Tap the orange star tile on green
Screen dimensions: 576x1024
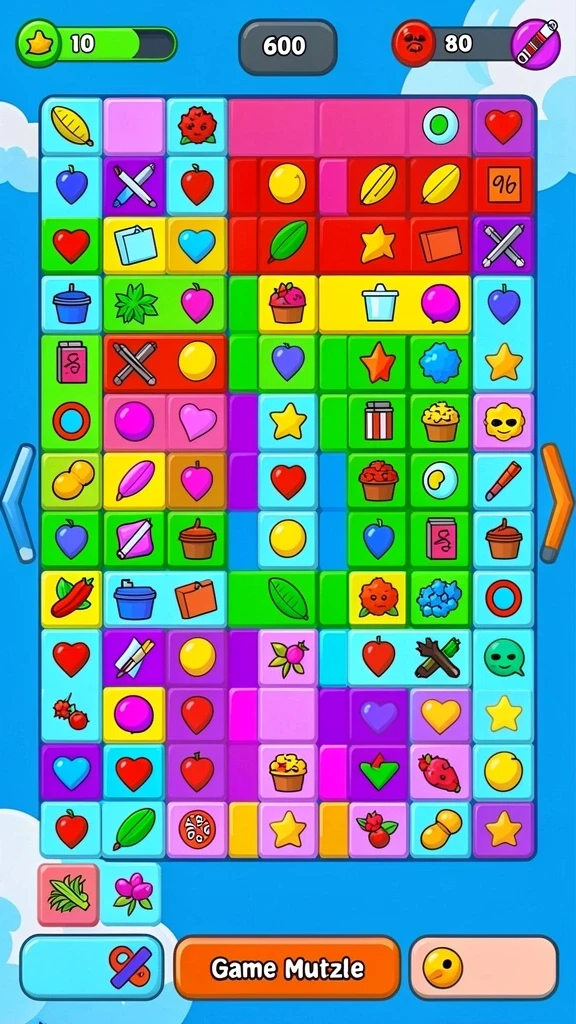(x=379, y=363)
